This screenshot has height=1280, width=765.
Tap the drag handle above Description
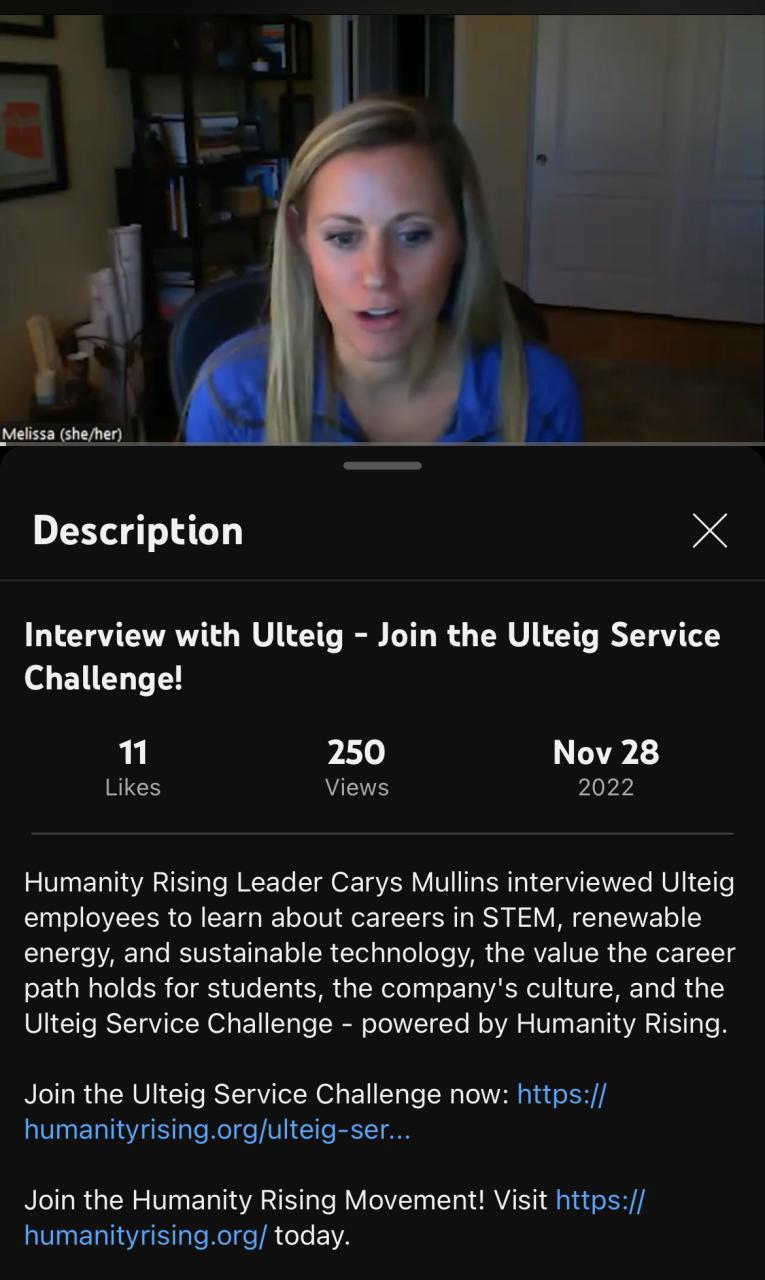pos(382,466)
